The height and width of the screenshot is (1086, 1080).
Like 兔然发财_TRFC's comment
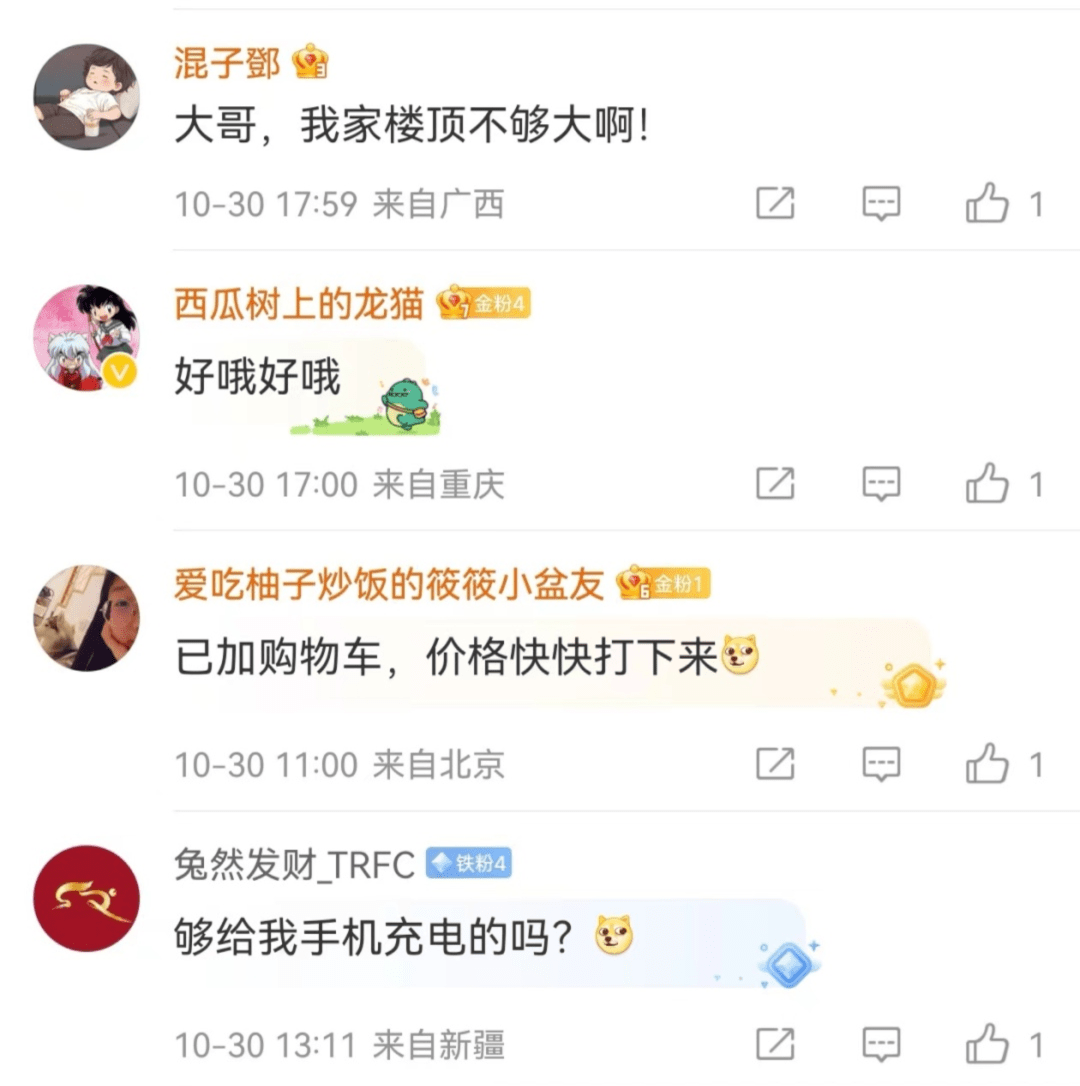click(x=987, y=1045)
